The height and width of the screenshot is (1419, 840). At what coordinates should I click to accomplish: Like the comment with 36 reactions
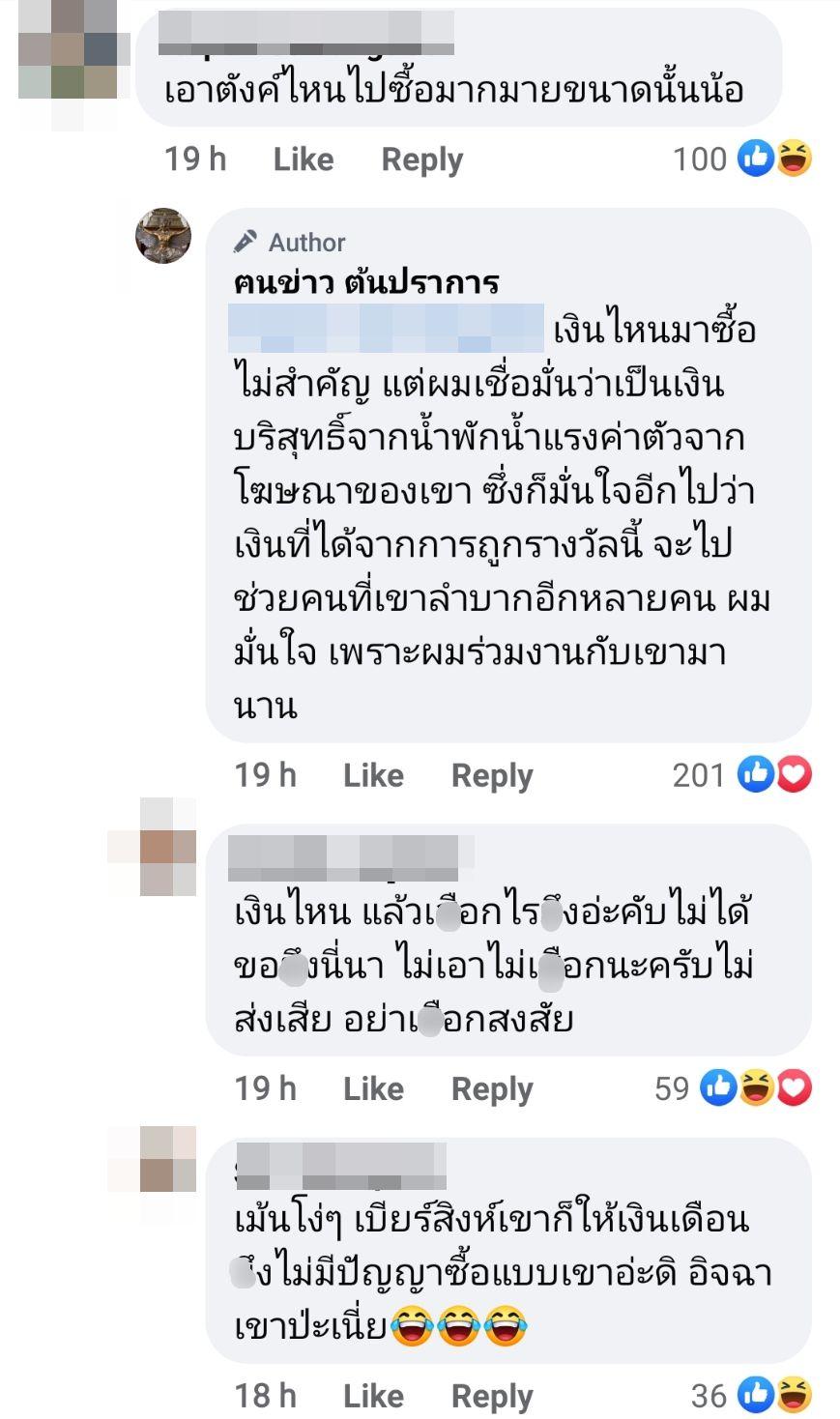pyautogui.click(x=372, y=1396)
